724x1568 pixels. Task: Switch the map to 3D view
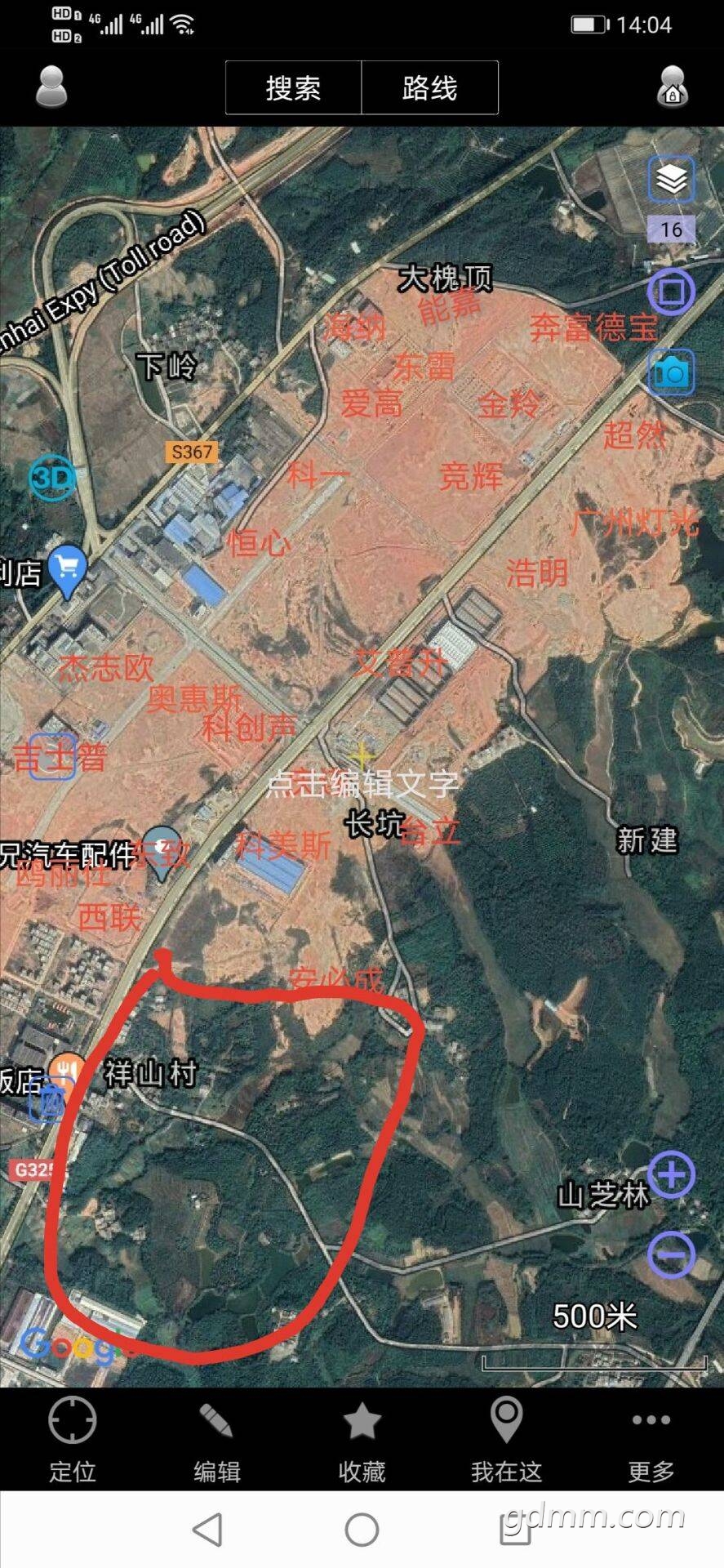pyautogui.click(x=52, y=479)
